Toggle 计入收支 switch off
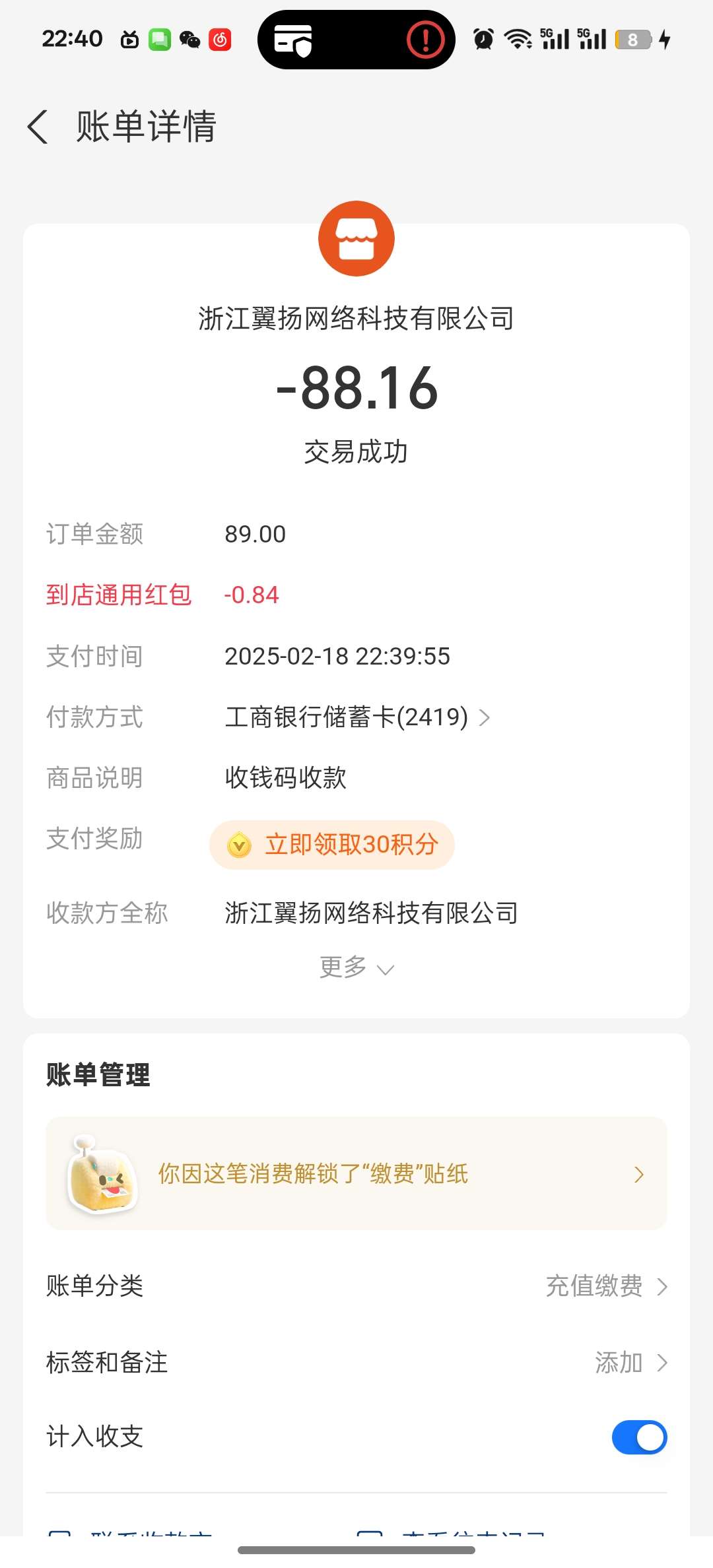Viewport: 713px width, 1568px height. point(639,1437)
